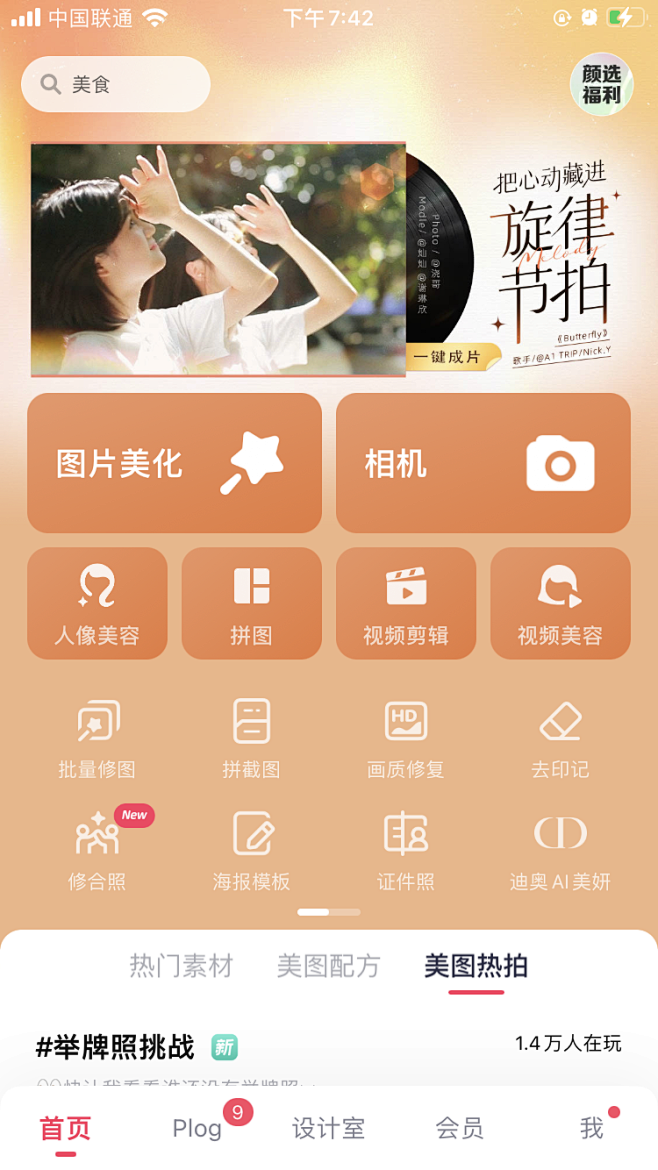658x1170 pixels.
Task: Open 迪奥 AI美妍
Action: click(560, 850)
